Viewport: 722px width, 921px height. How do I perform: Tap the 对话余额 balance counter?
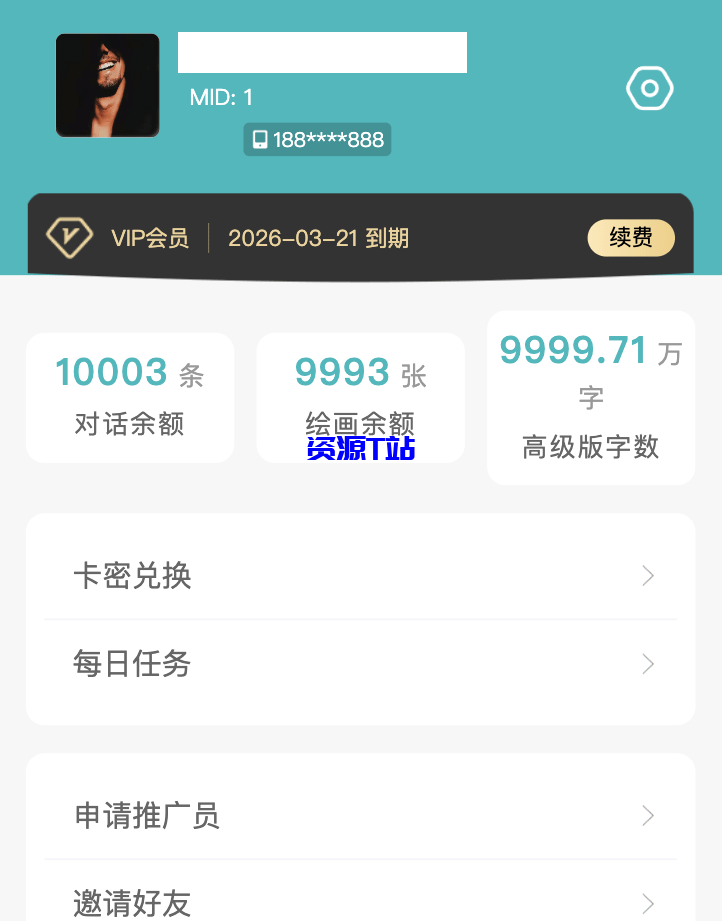(129, 397)
